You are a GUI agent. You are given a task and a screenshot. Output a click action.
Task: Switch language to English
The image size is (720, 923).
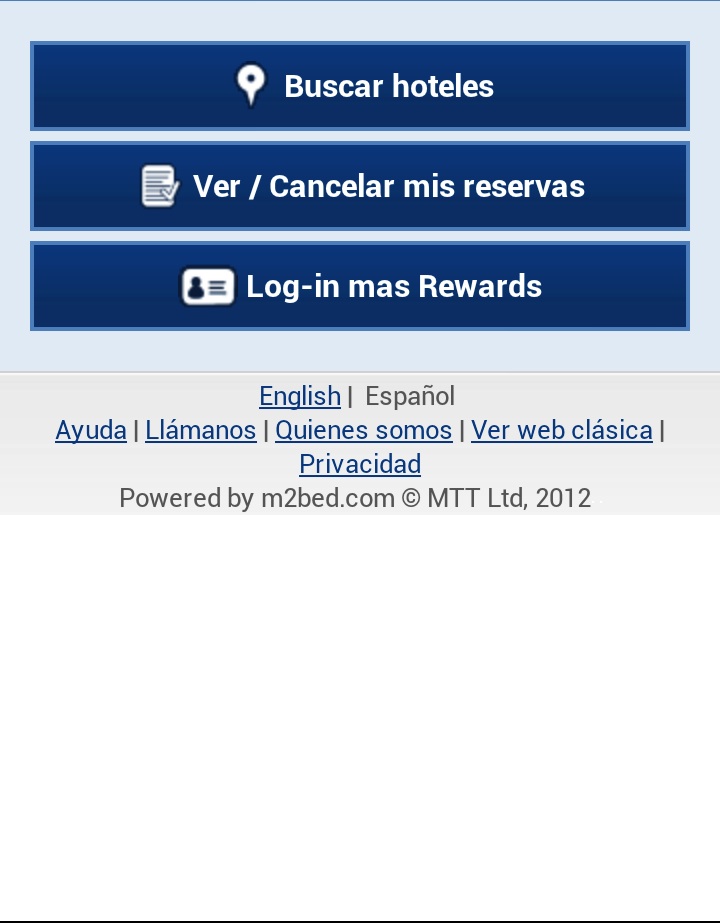coord(299,396)
